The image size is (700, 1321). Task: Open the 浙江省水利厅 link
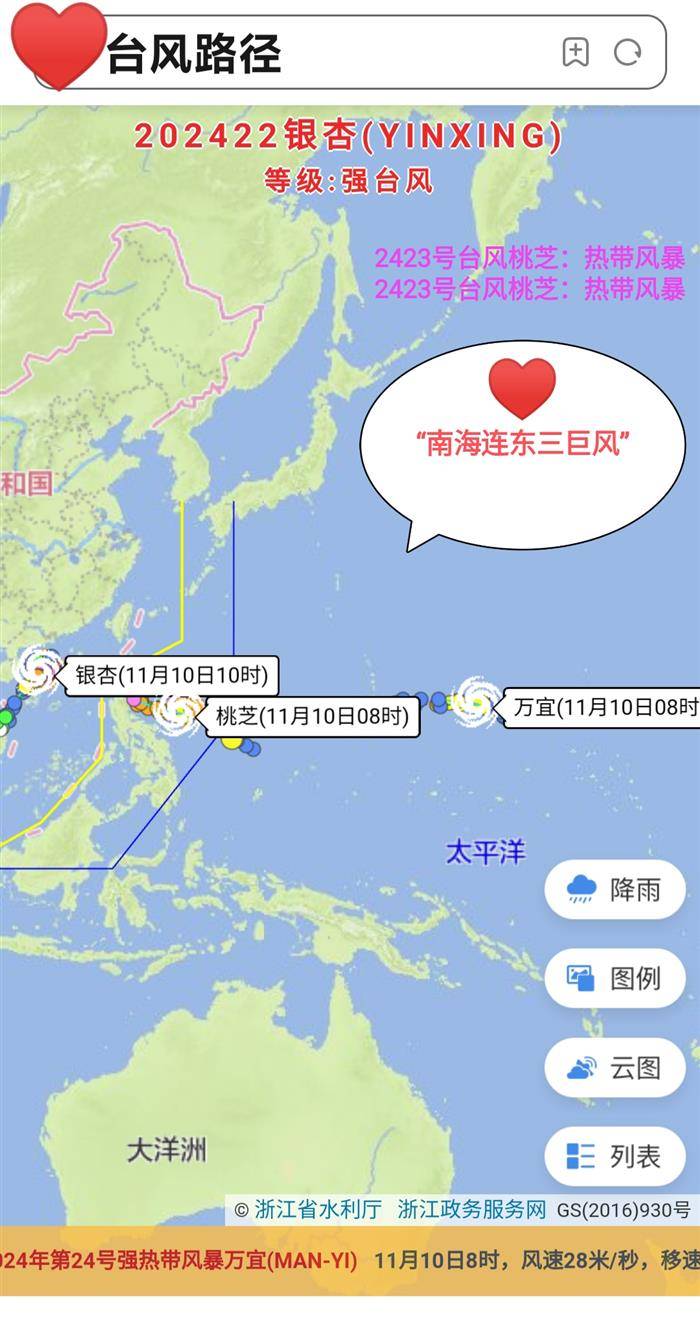[x=318, y=1209]
